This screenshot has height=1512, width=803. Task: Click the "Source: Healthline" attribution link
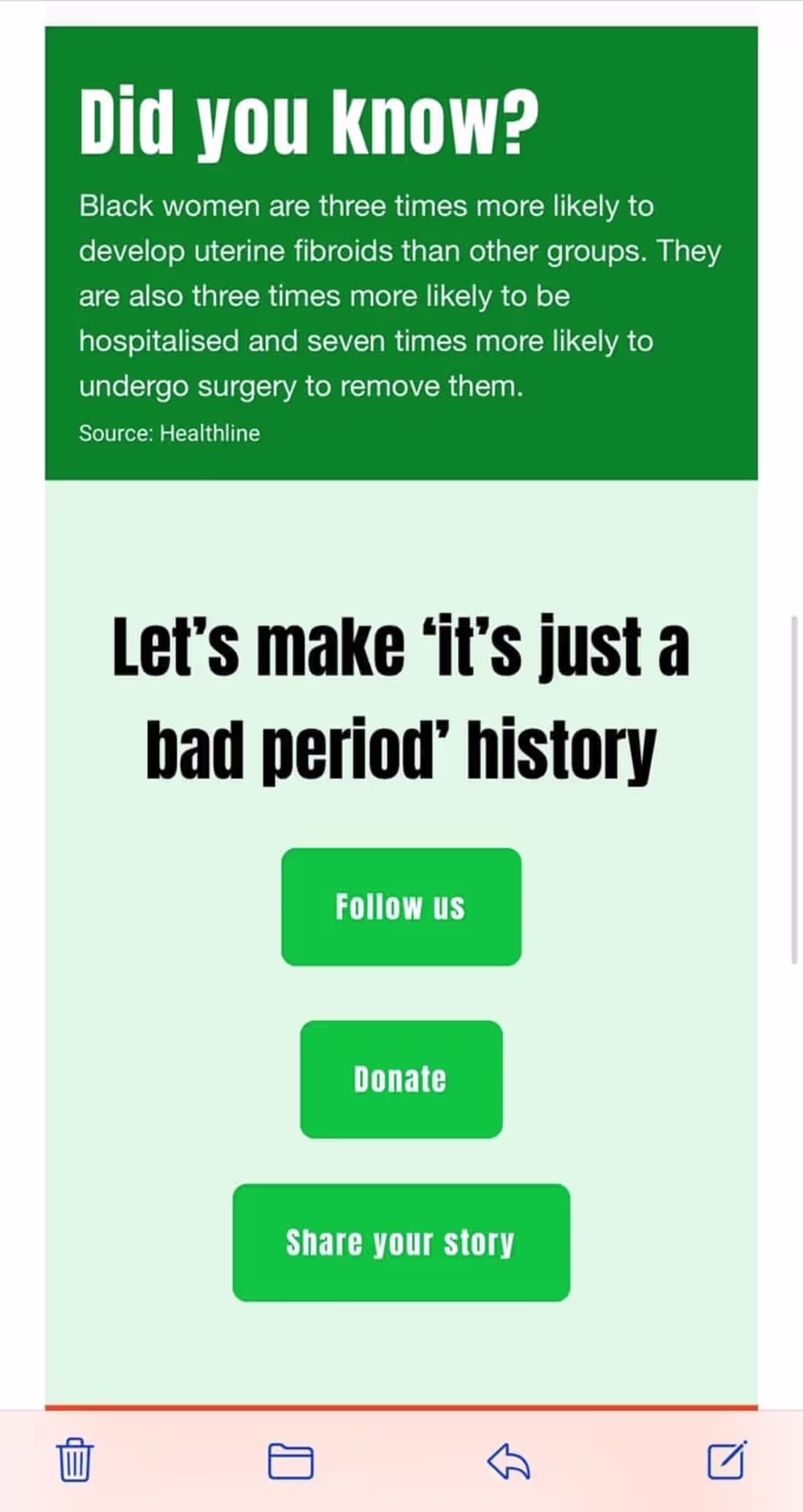(169, 433)
